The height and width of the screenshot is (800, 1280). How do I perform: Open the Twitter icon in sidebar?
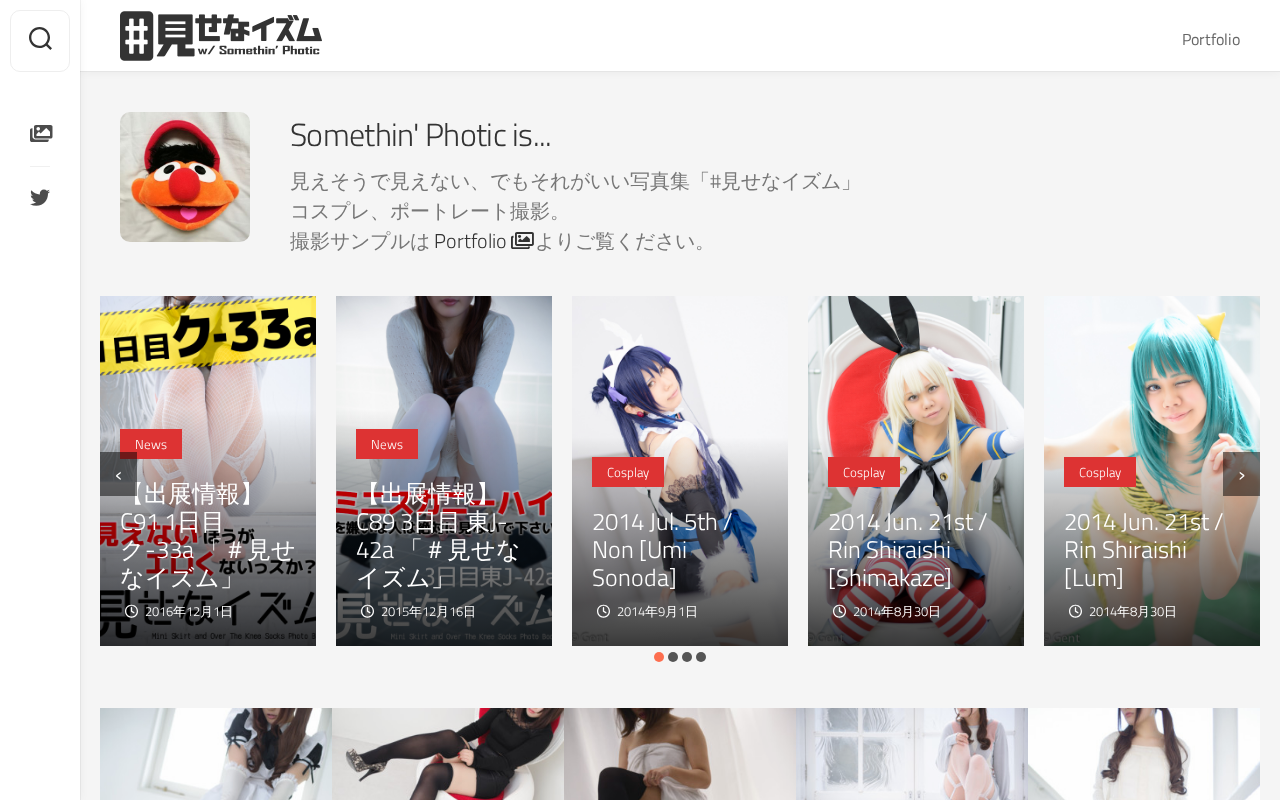[40, 197]
